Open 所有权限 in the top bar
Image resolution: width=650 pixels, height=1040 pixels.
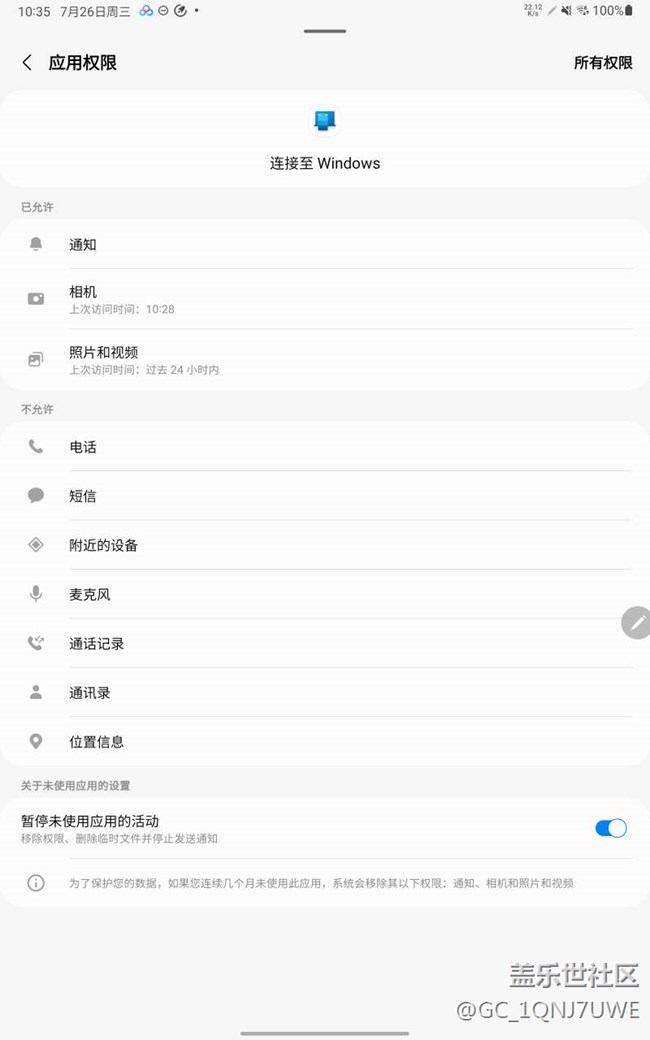[x=602, y=62]
